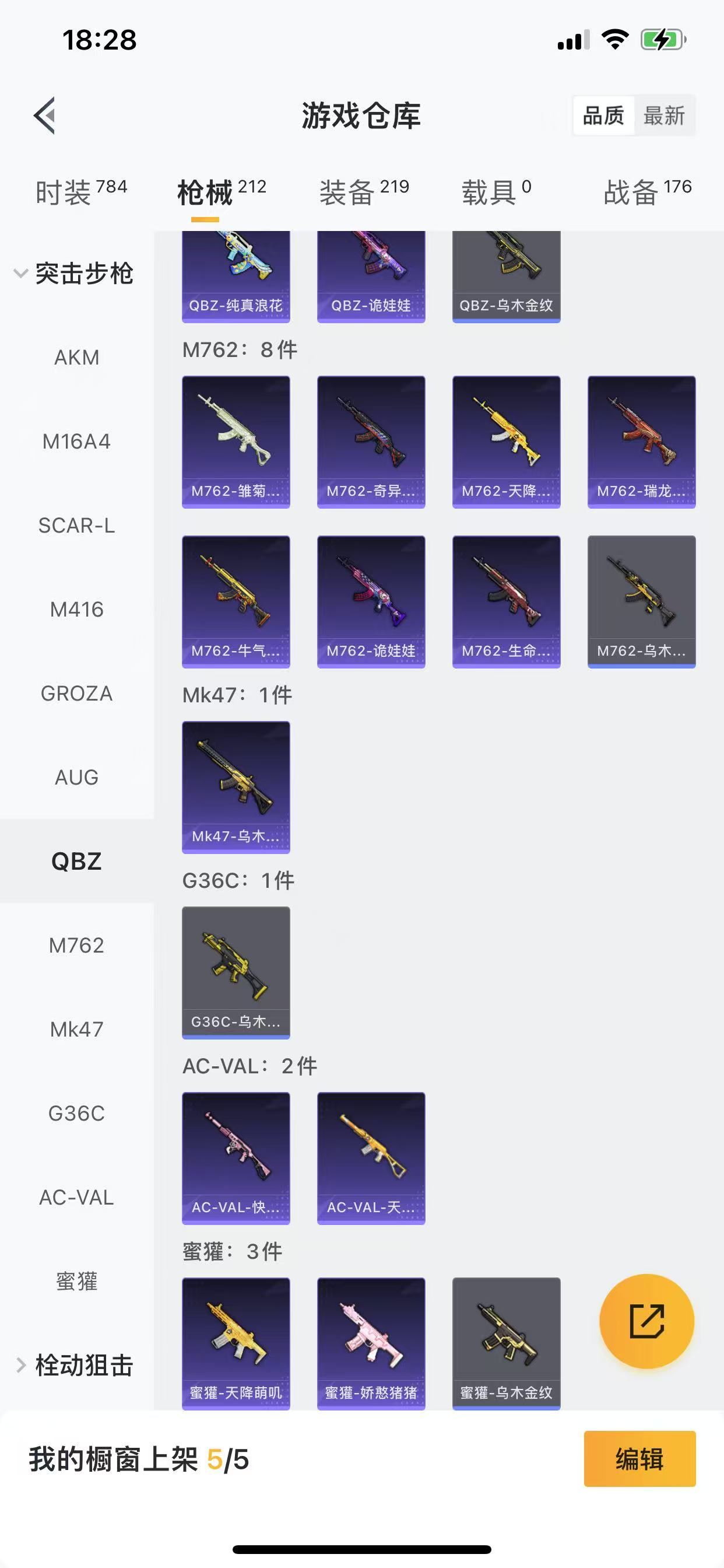Open the M762-诡娃娃 skin tile

point(371,601)
